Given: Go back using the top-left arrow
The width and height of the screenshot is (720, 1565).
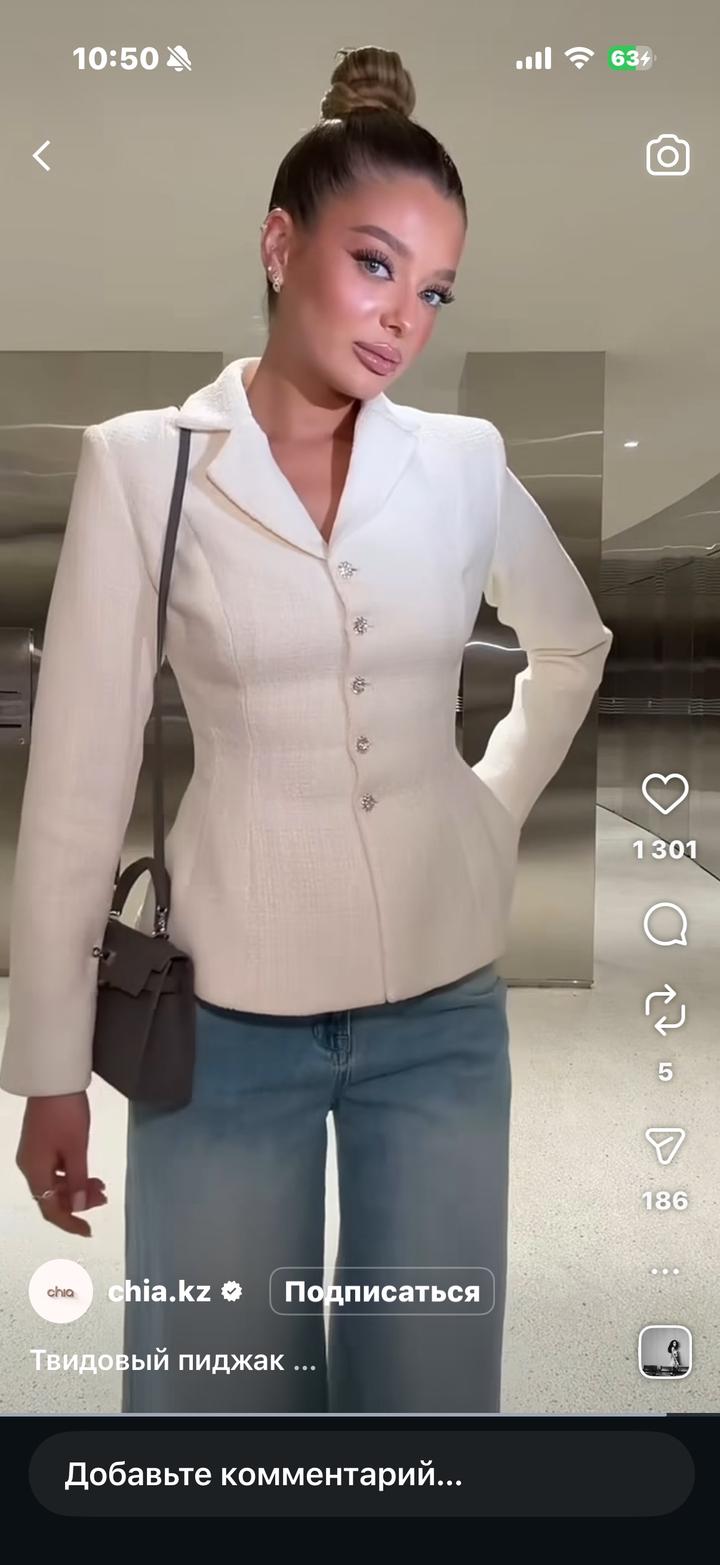Looking at the screenshot, I should click(41, 156).
